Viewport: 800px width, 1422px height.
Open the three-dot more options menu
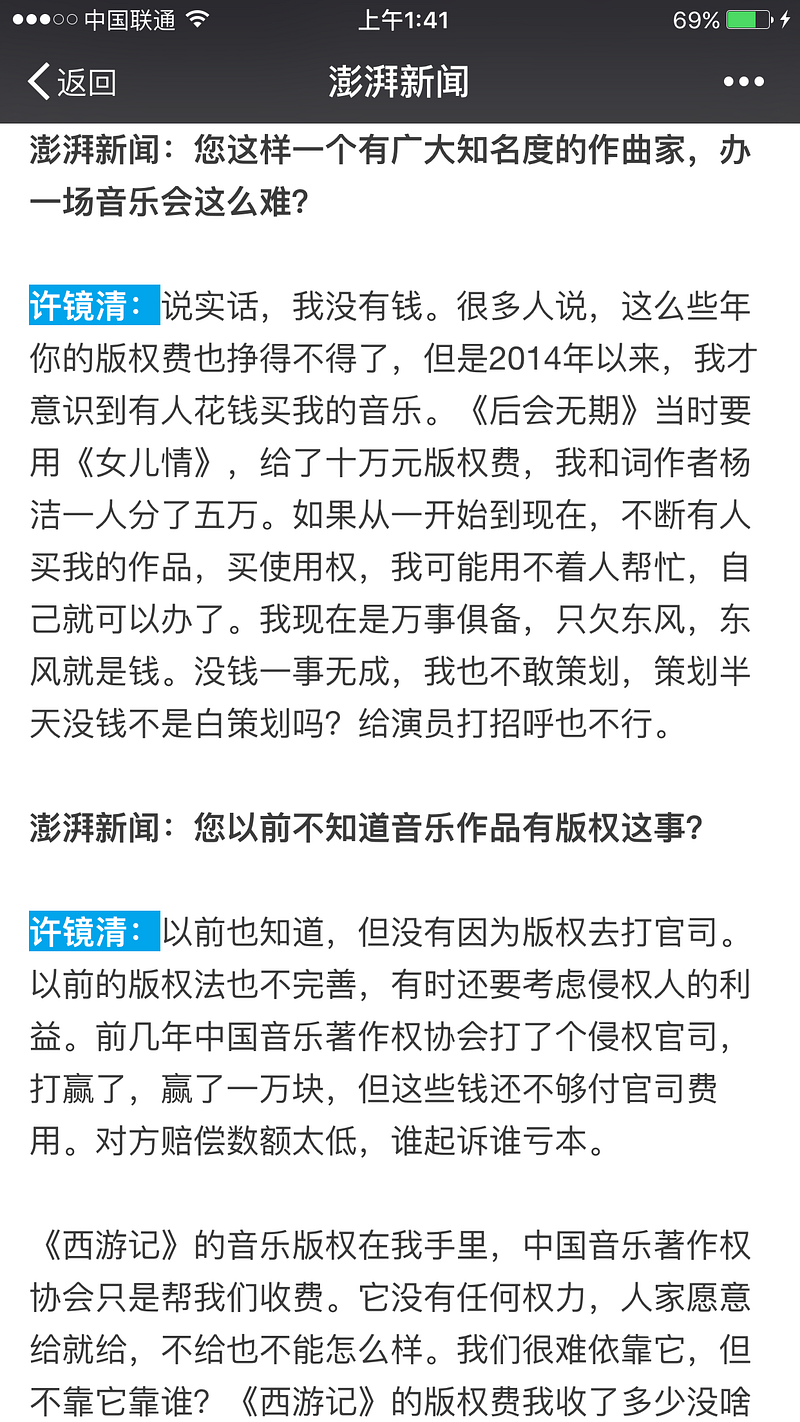744,82
